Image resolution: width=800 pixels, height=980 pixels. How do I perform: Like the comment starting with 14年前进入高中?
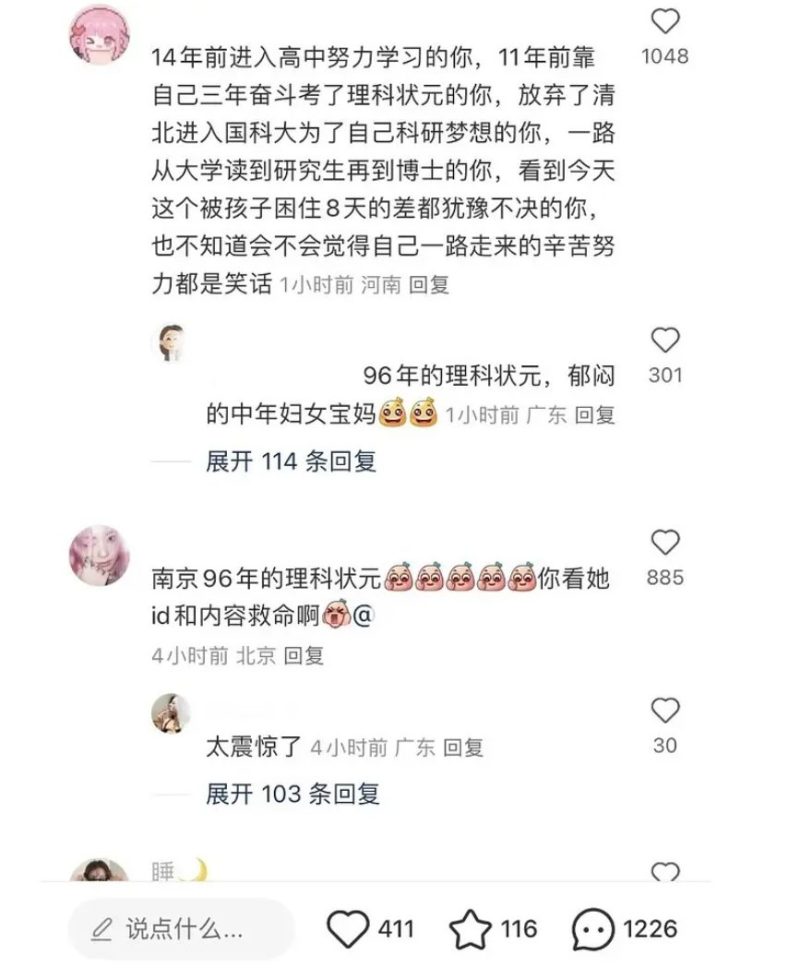[x=665, y=22]
